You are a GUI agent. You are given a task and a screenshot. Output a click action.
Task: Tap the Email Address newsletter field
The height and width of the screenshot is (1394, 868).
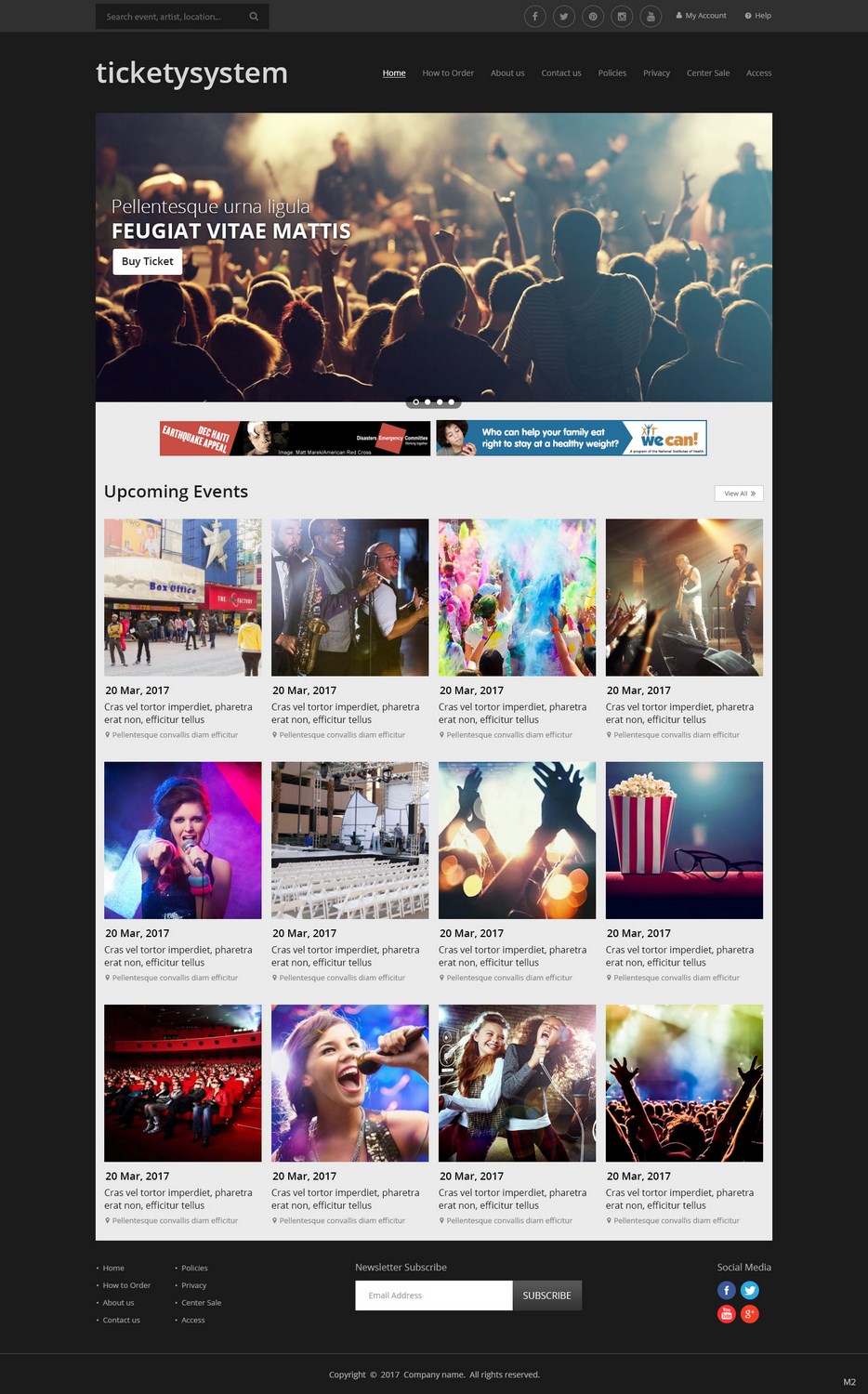[433, 1295]
